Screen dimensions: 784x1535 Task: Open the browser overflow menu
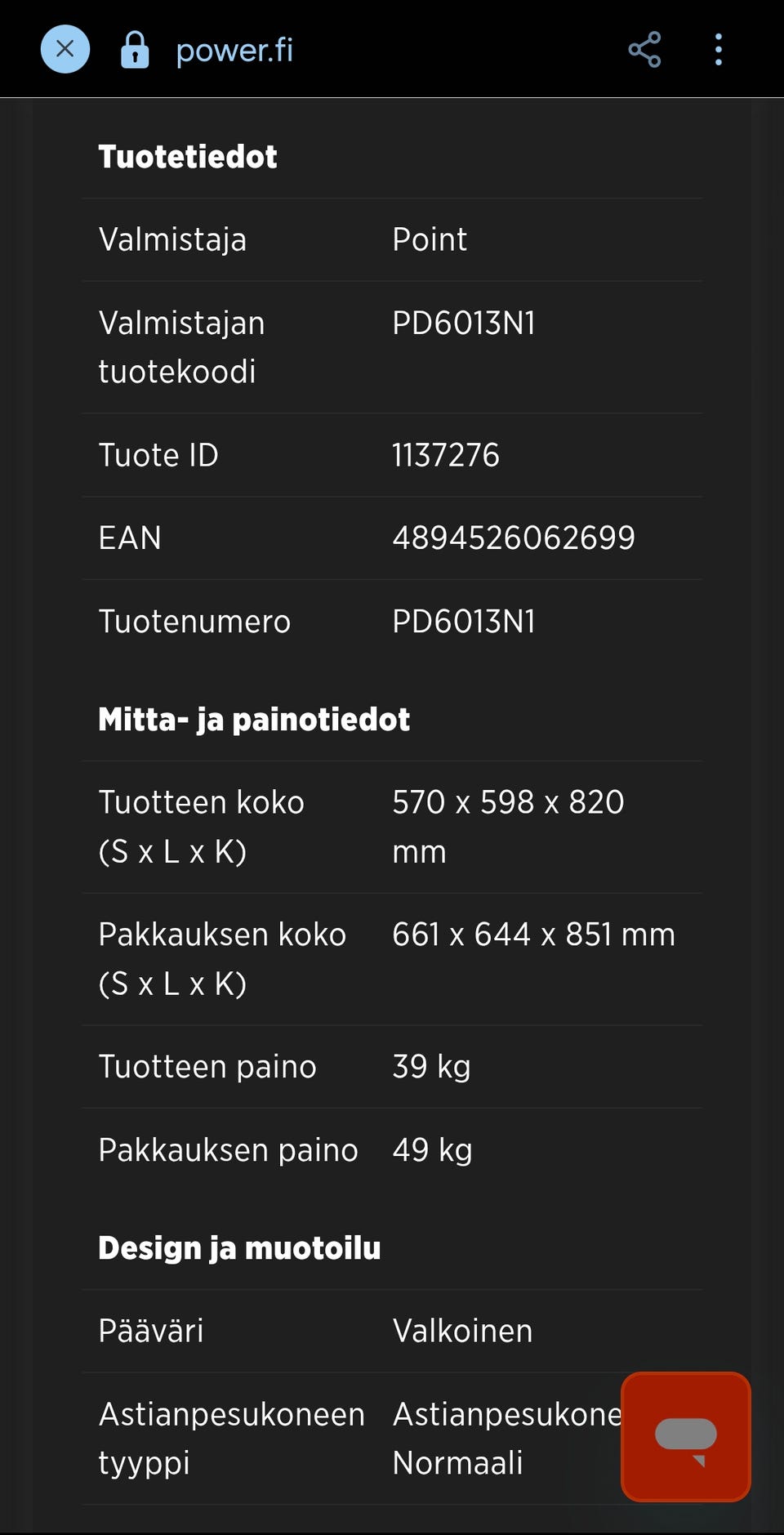(x=719, y=50)
